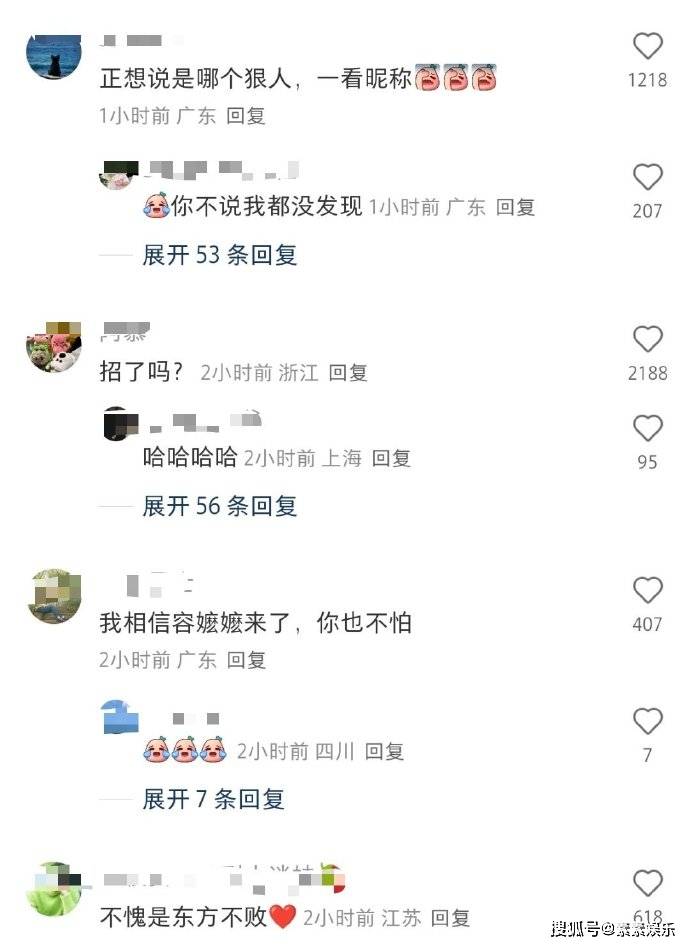
Task: Like the comment "不愧是东方不败"
Action: point(648,883)
